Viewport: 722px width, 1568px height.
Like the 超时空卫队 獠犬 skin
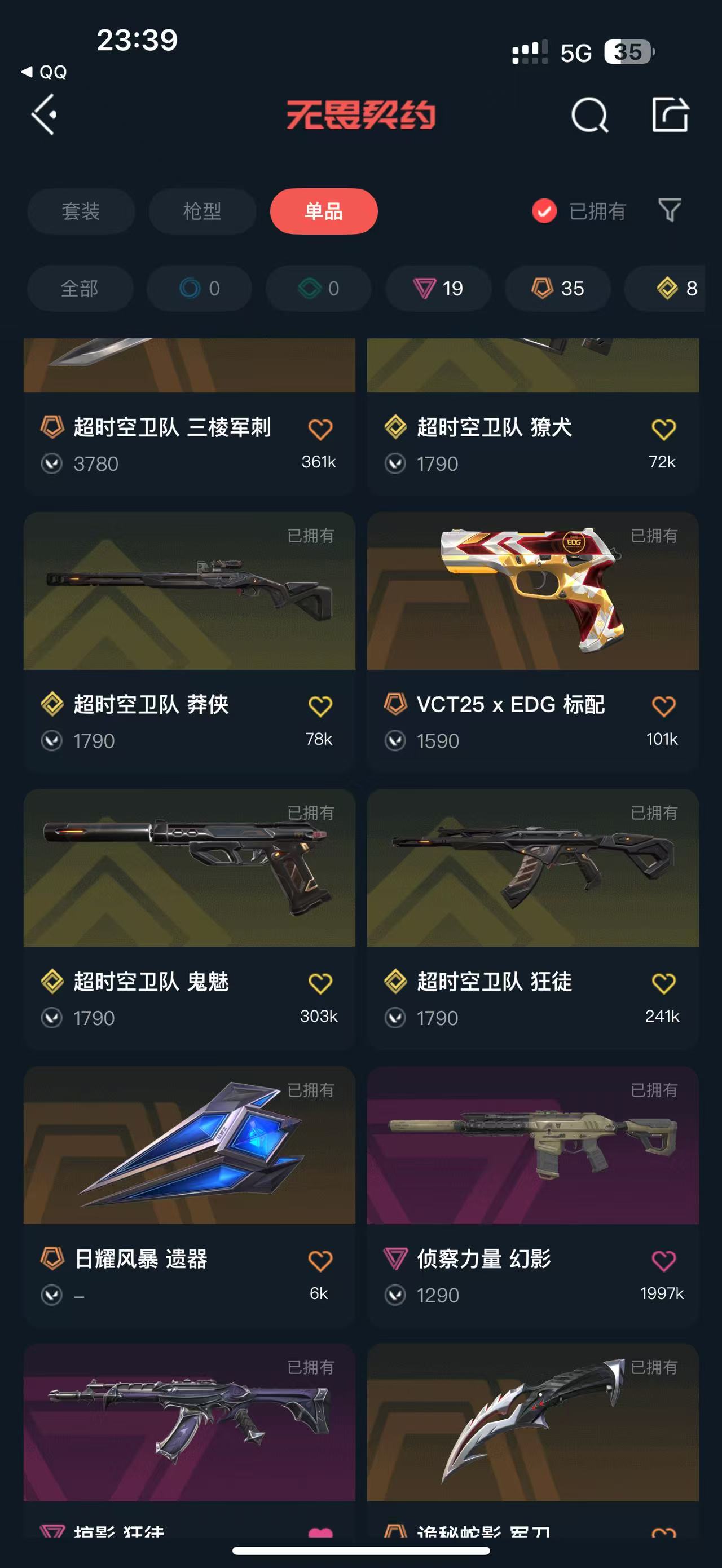click(x=663, y=429)
